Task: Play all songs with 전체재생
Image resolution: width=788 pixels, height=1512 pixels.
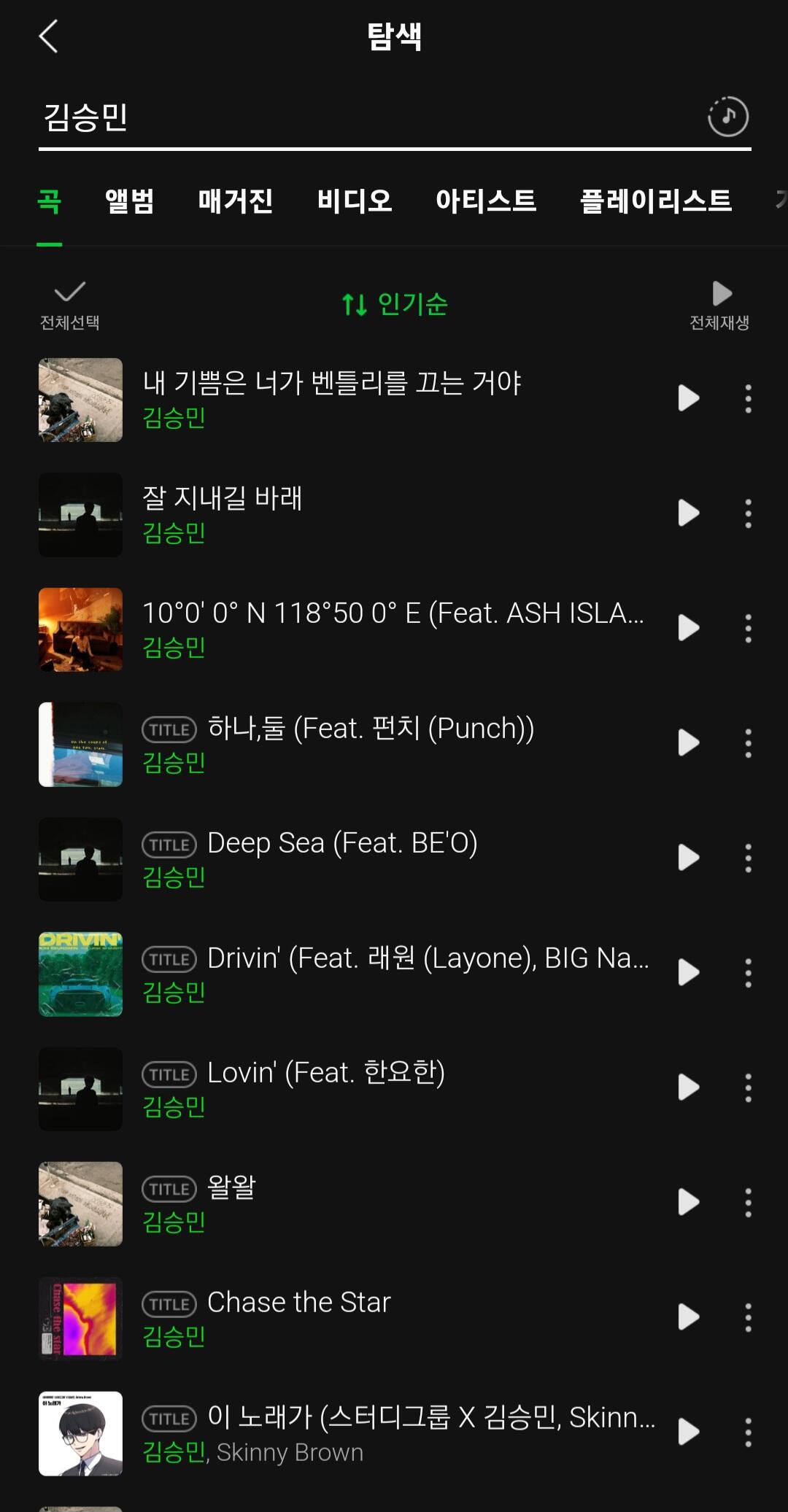Action: 720,305
